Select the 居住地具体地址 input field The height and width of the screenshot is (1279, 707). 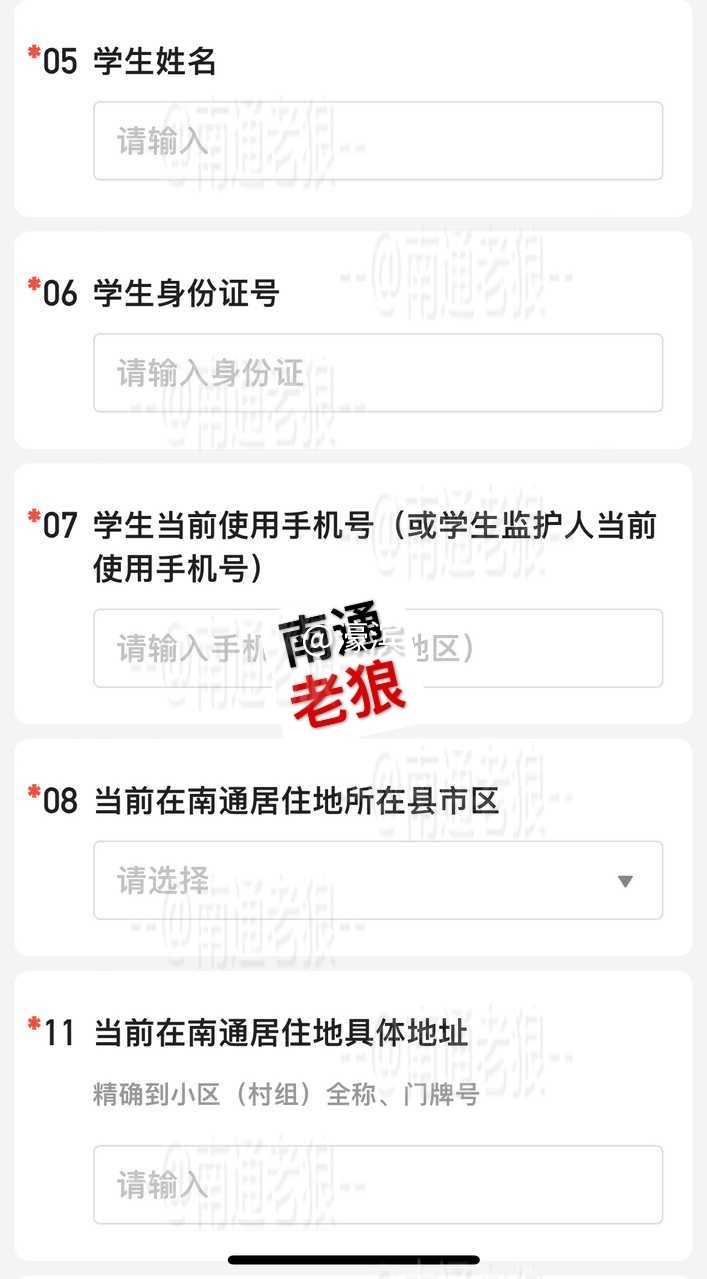click(377, 1185)
